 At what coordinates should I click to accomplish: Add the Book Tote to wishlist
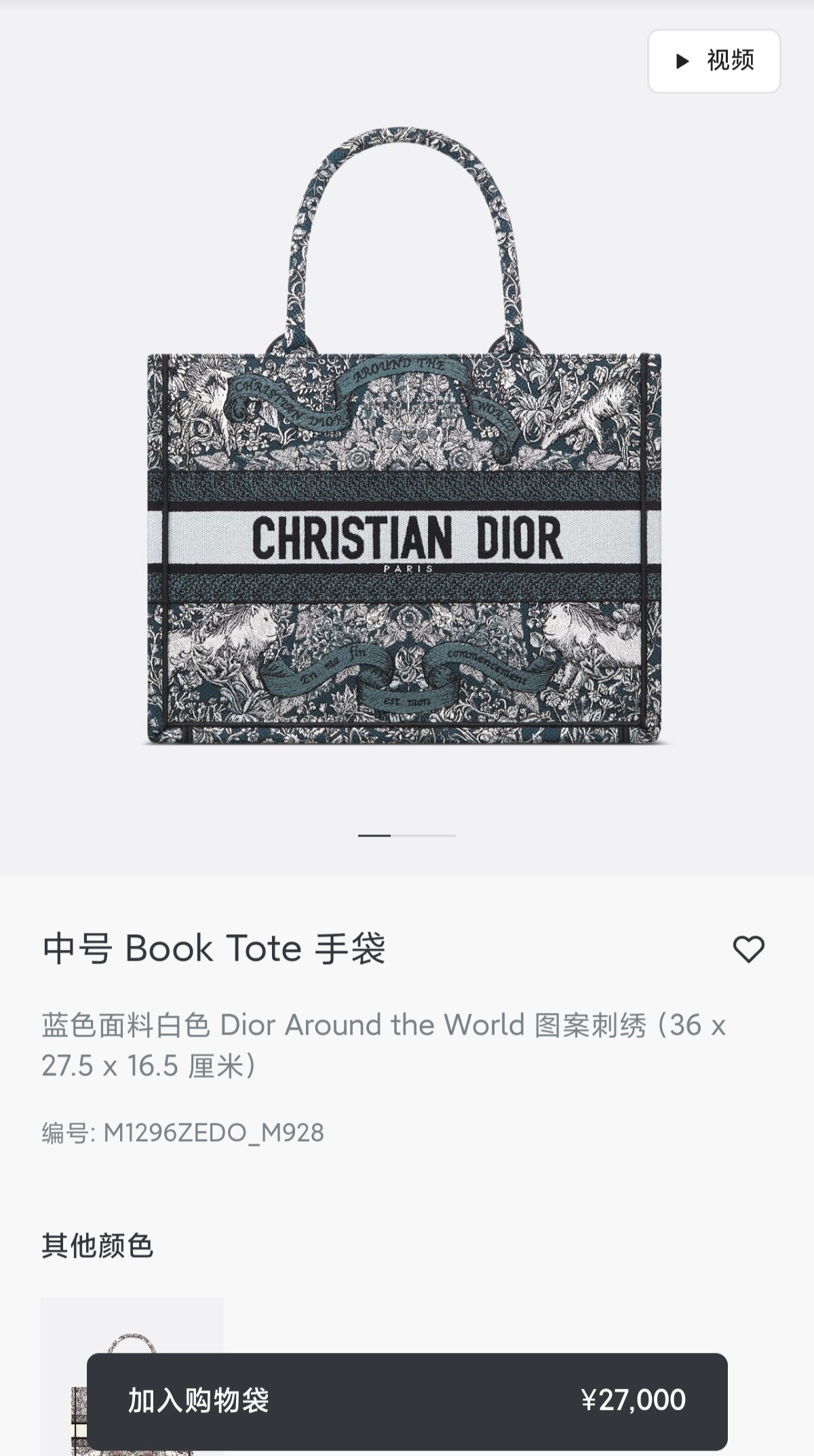pyautogui.click(x=748, y=949)
